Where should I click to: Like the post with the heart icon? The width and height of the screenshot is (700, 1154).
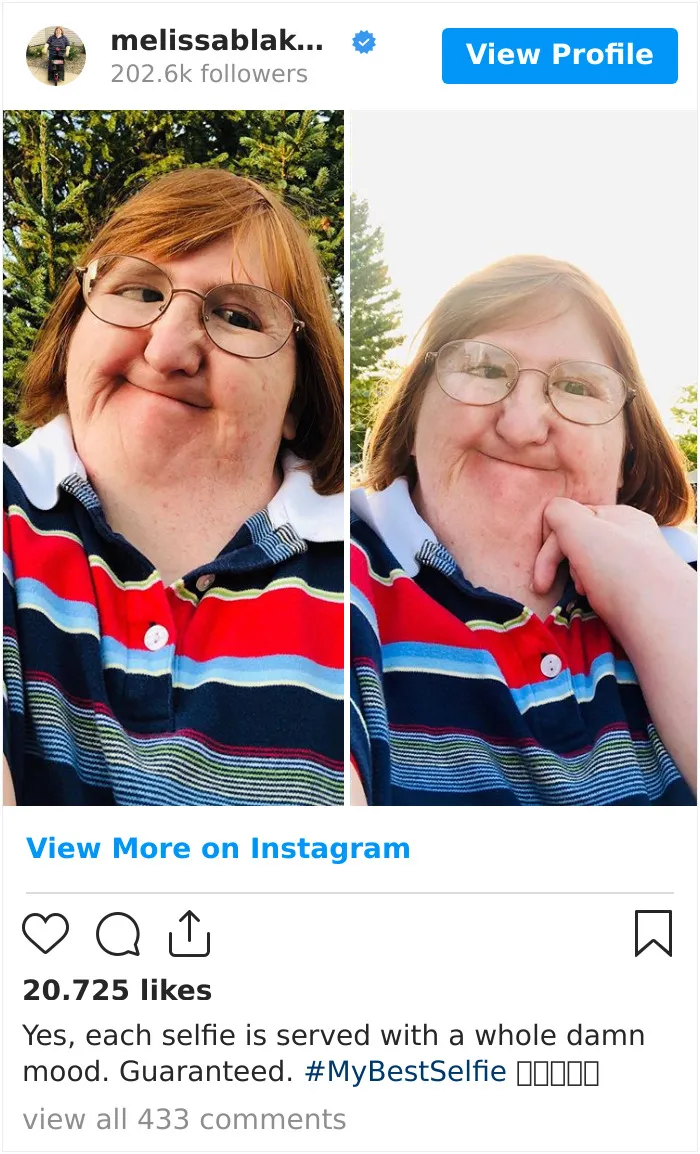point(46,933)
